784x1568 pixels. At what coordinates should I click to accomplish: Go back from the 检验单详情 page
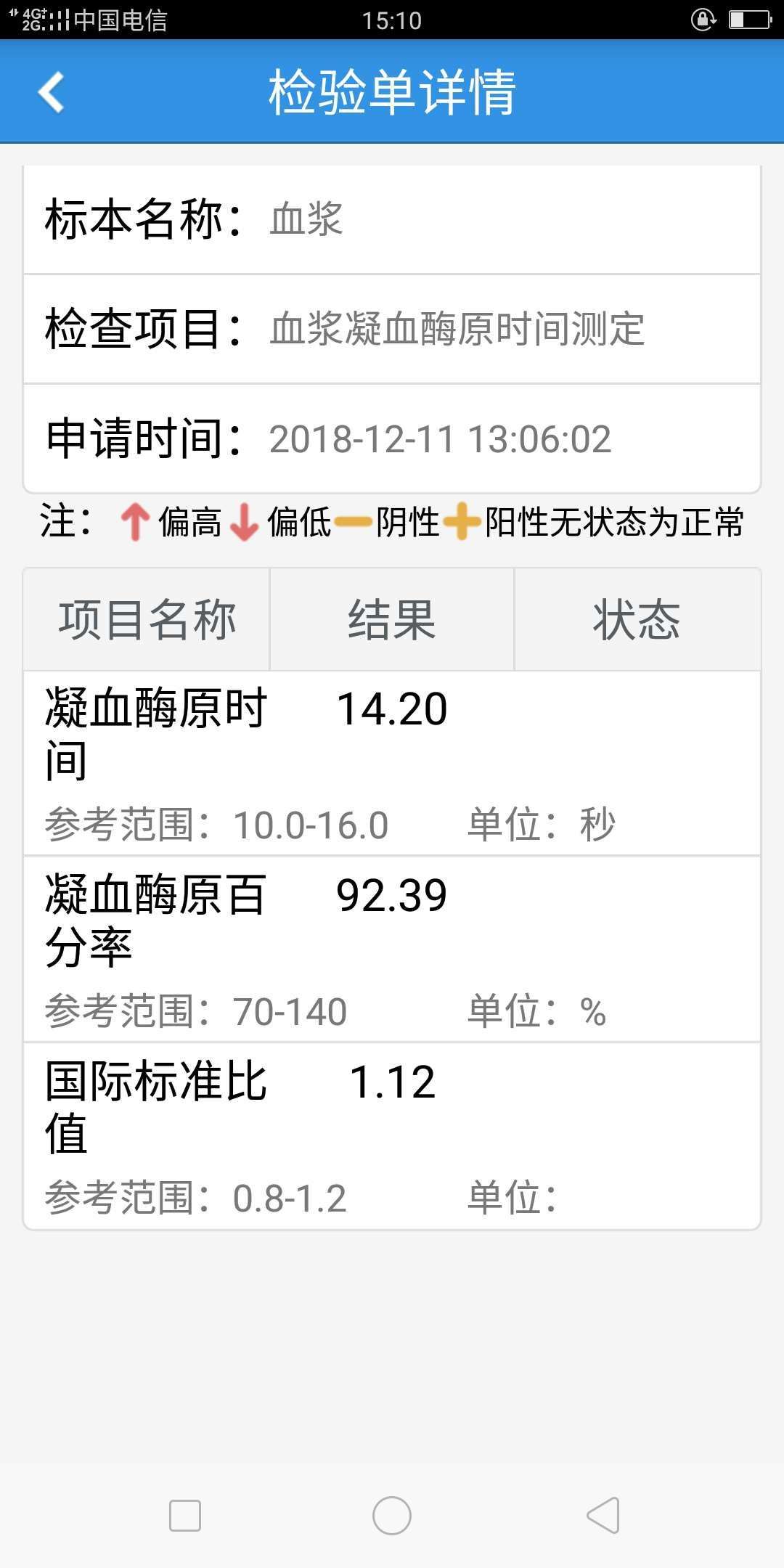tap(51, 92)
